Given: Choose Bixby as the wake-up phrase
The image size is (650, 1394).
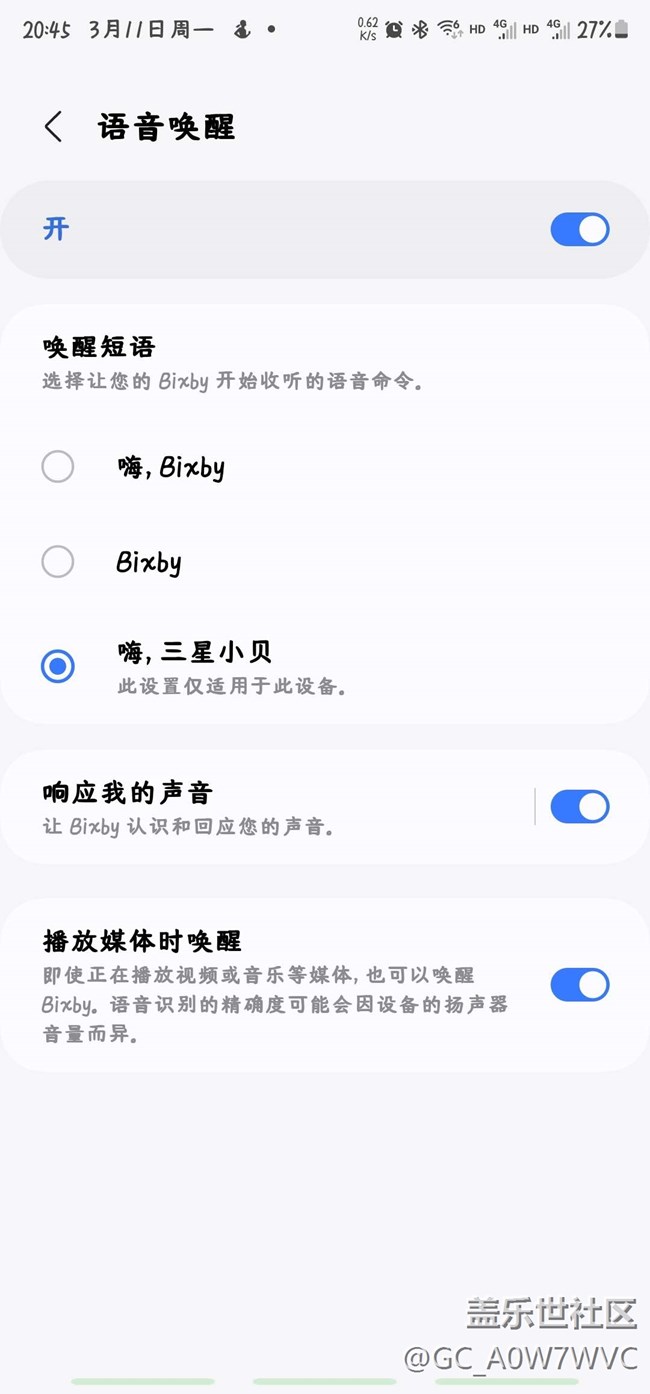Looking at the screenshot, I should pyautogui.click(x=58, y=562).
